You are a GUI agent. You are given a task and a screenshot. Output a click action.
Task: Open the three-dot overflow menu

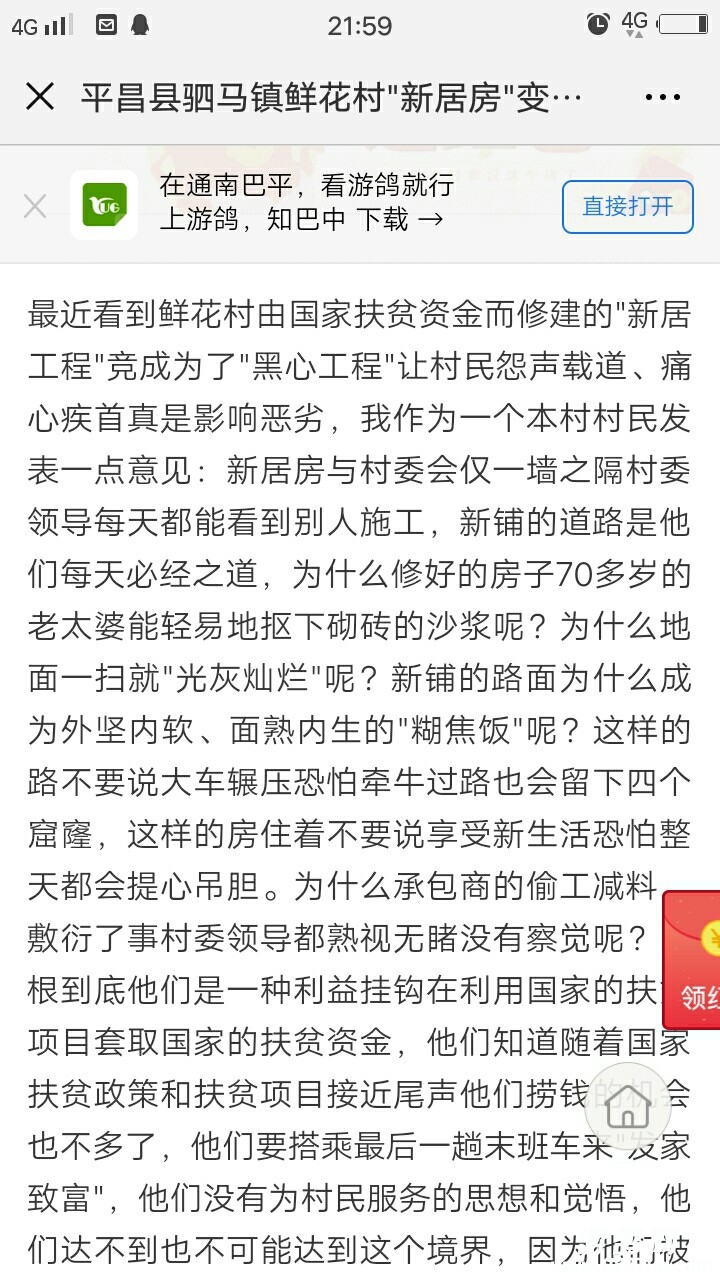663,97
